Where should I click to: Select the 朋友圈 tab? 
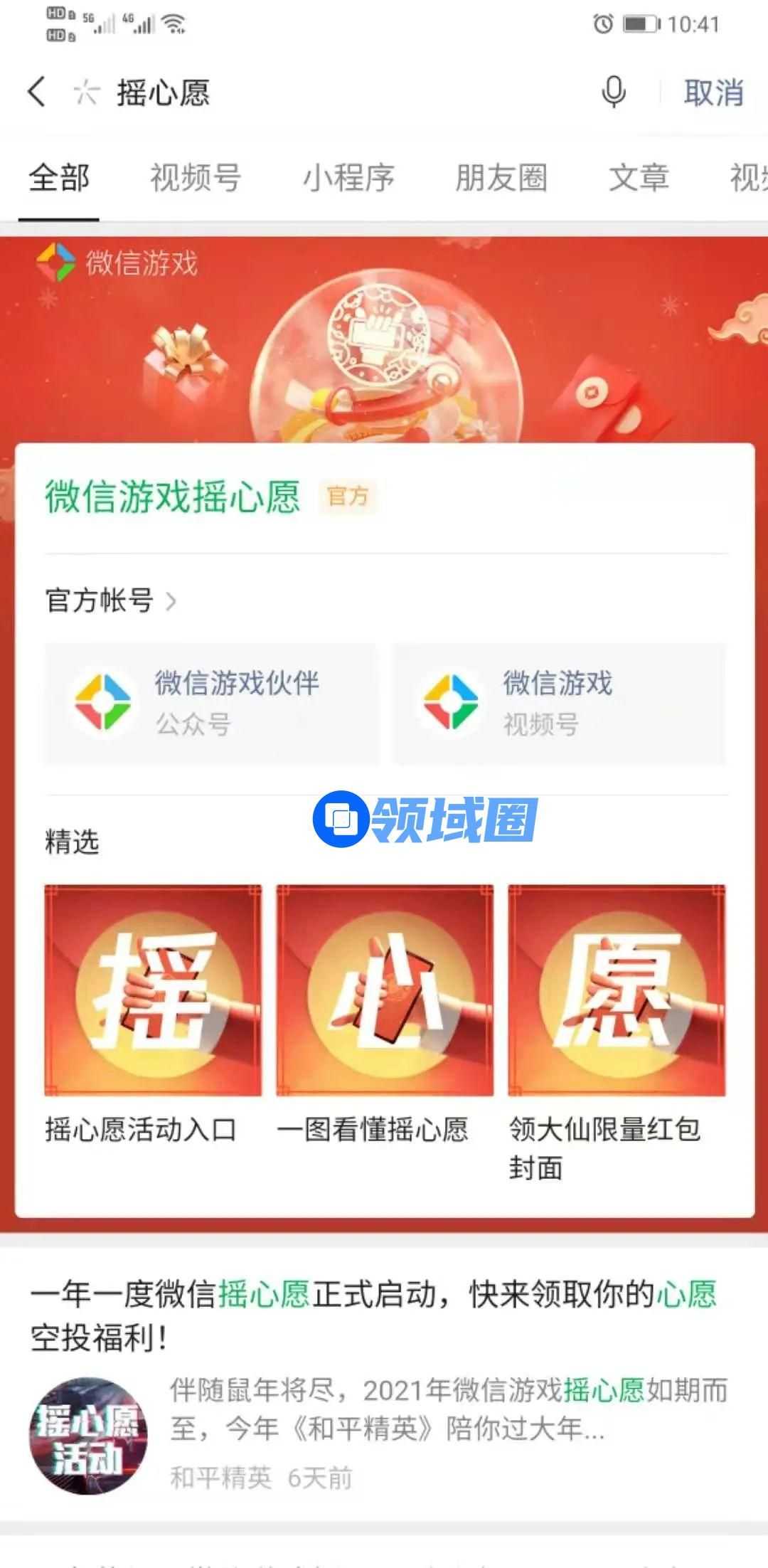501,178
